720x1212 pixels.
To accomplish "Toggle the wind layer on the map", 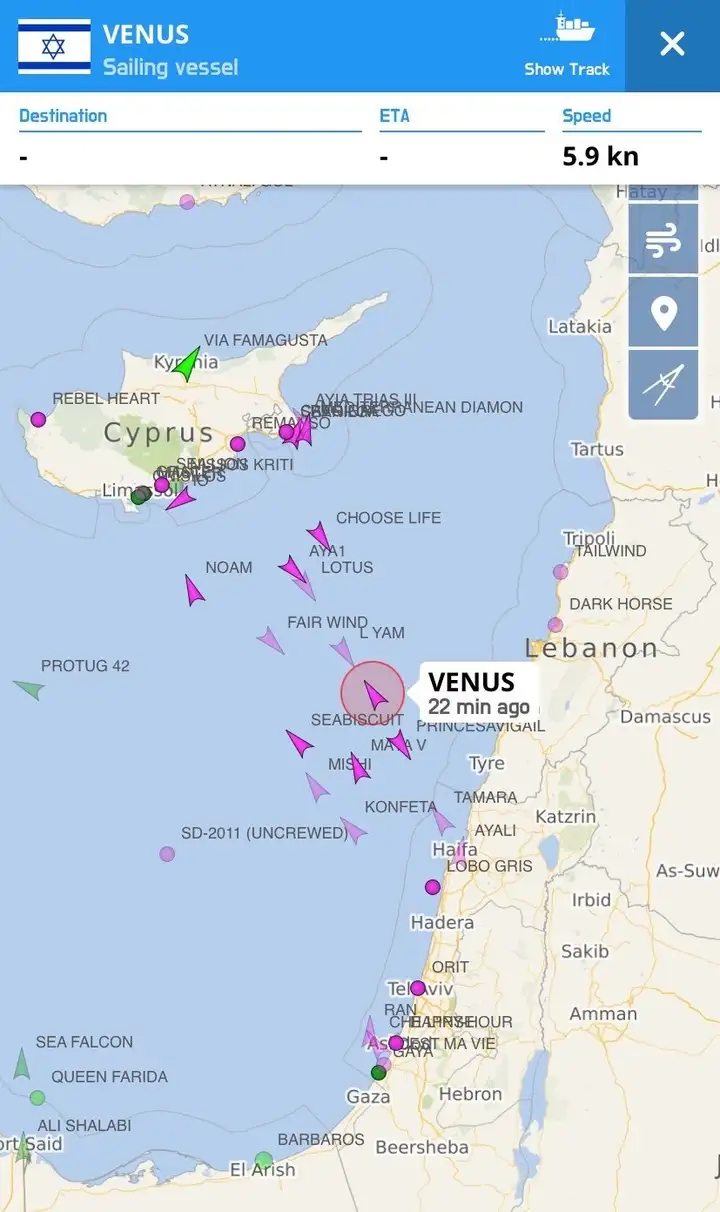I will (x=663, y=239).
